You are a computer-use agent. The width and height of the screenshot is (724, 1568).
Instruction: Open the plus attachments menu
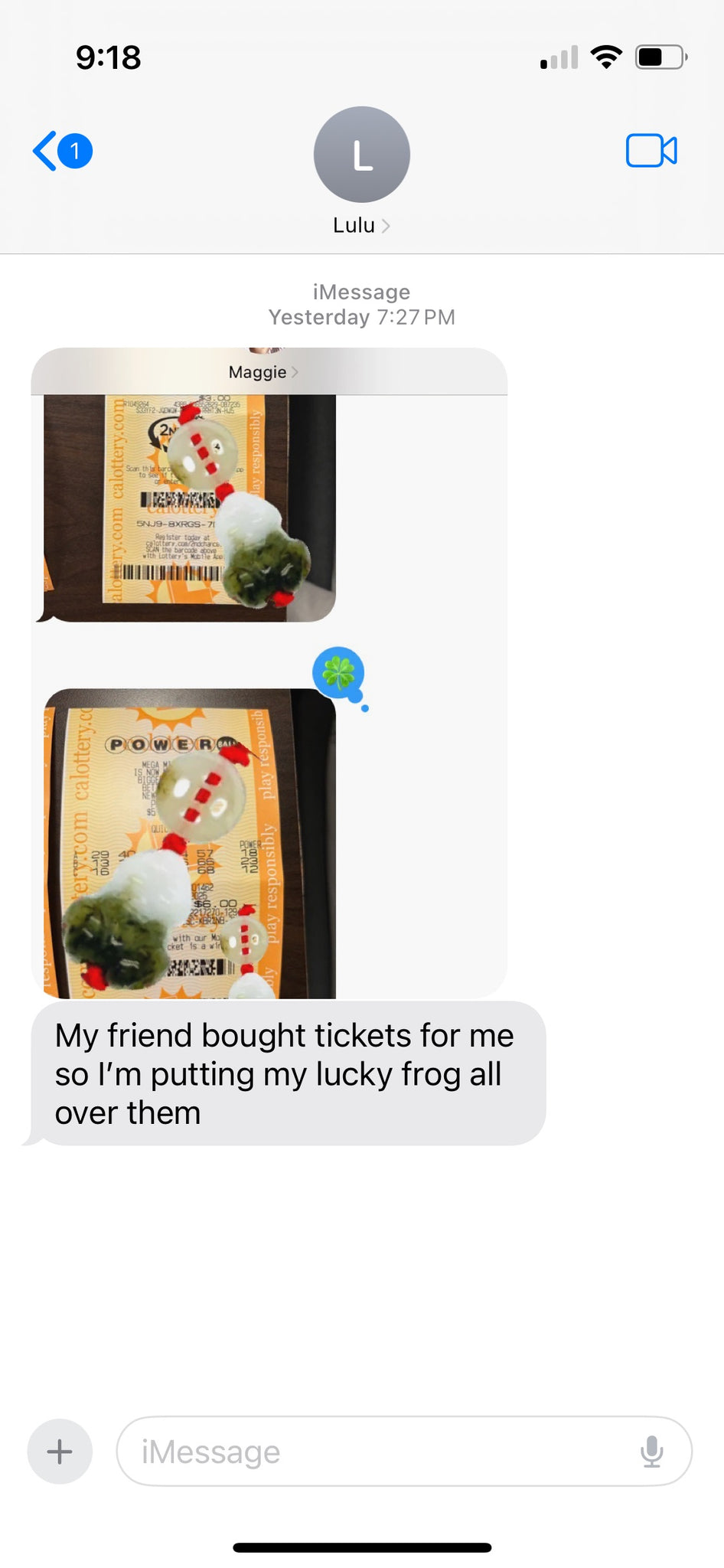point(60,1451)
